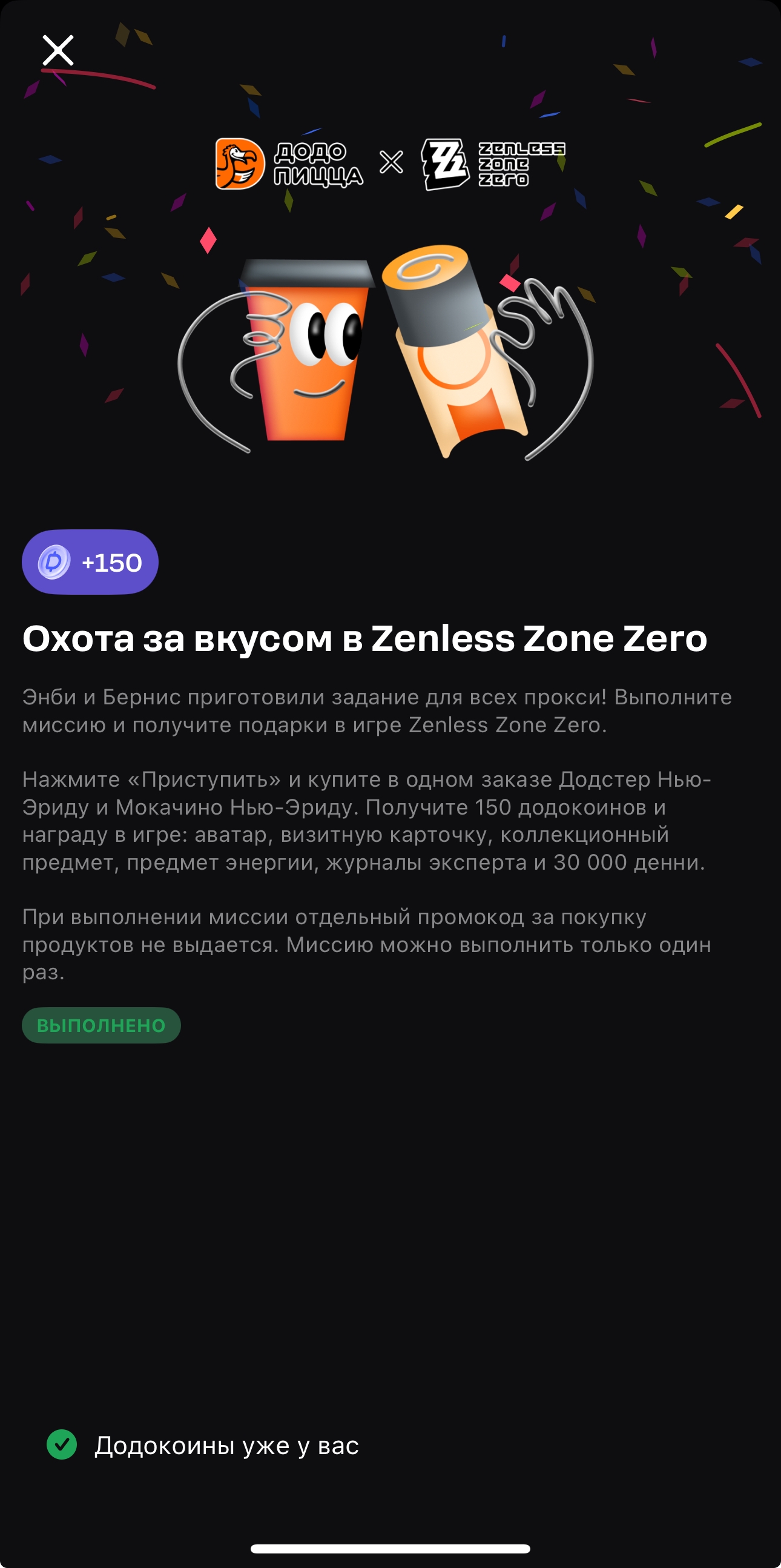Close the Zenless Zone Zero mission screen

[58, 50]
